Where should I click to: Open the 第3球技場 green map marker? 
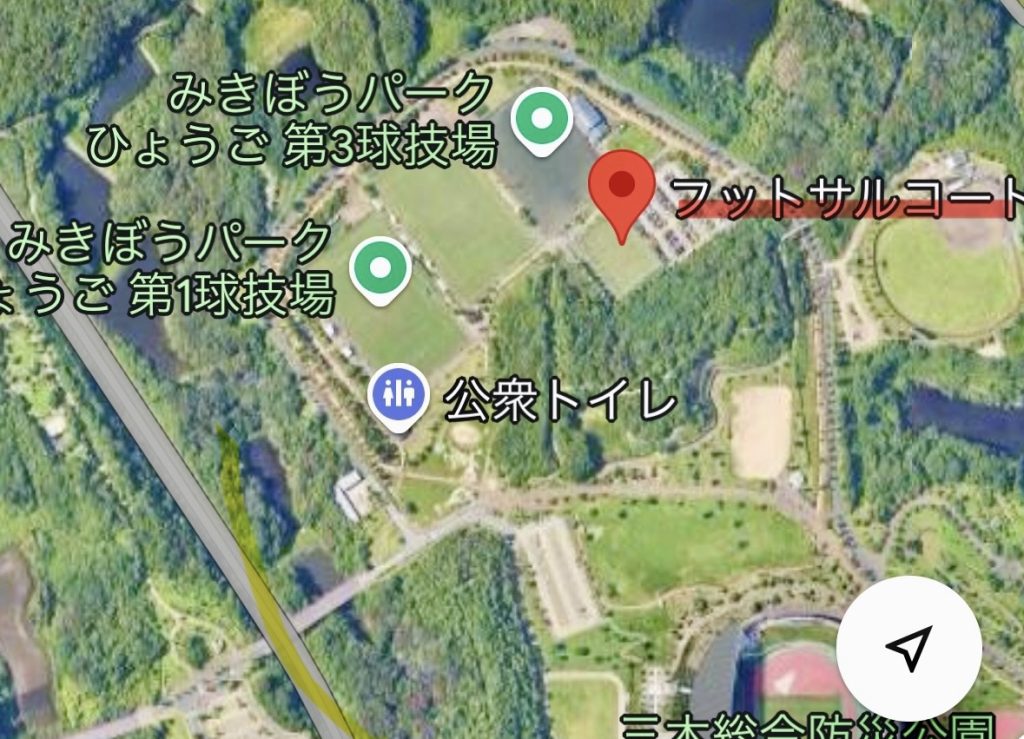pyautogui.click(x=541, y=120)
